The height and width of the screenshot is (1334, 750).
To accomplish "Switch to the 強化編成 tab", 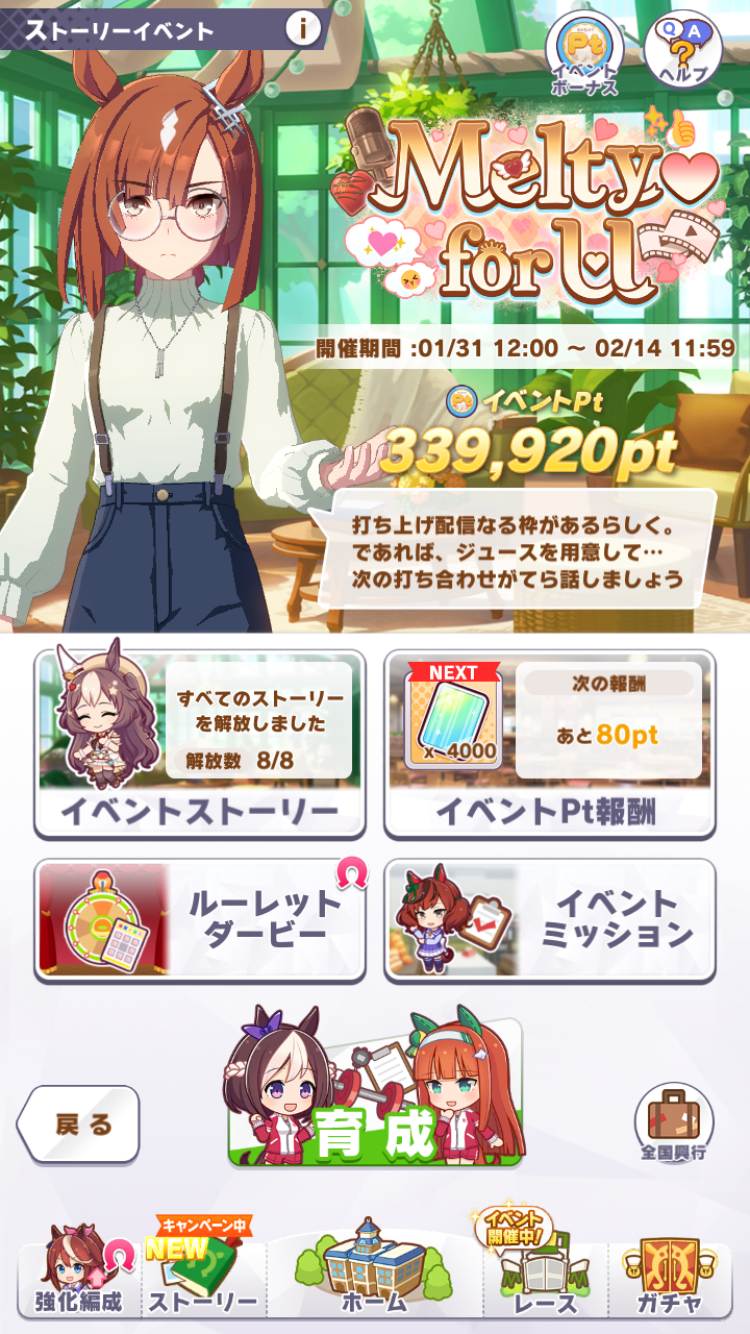I will (80, 1272).
